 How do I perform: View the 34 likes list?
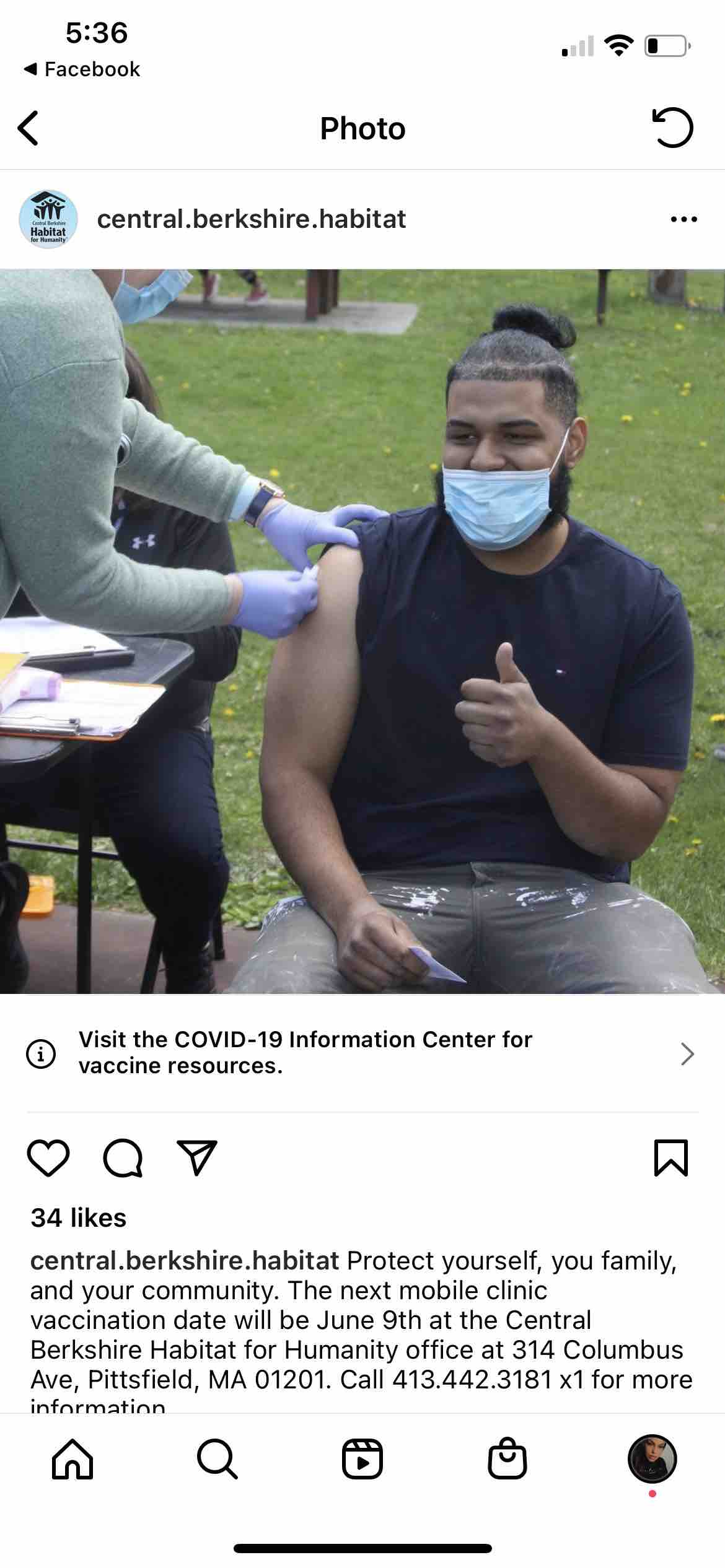tap(79, 1218)
